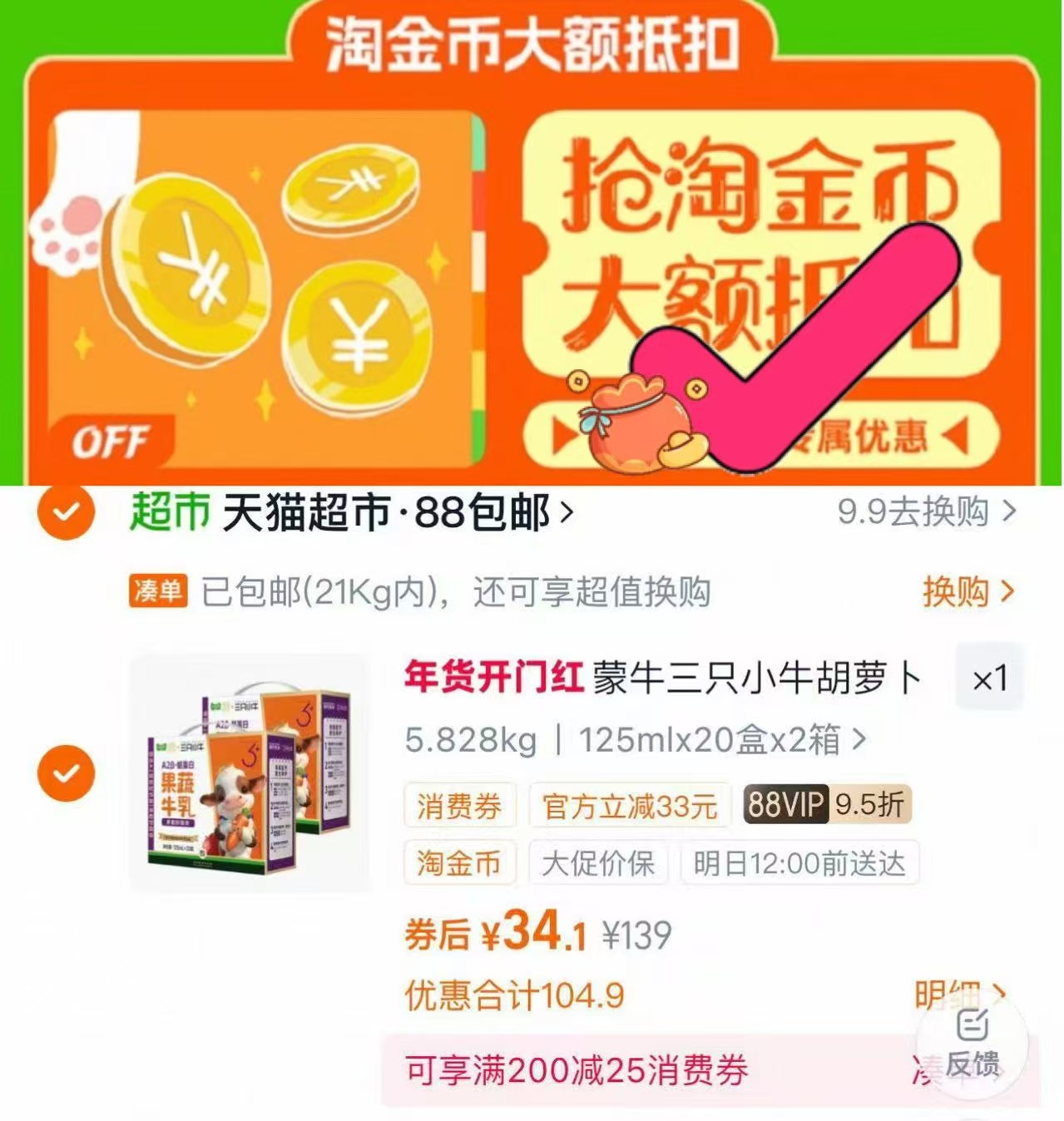This screenshot has height=1121, width=1064.
Task: Click the 淘金币 gold coin tag
Action: [x=459, y=865]
